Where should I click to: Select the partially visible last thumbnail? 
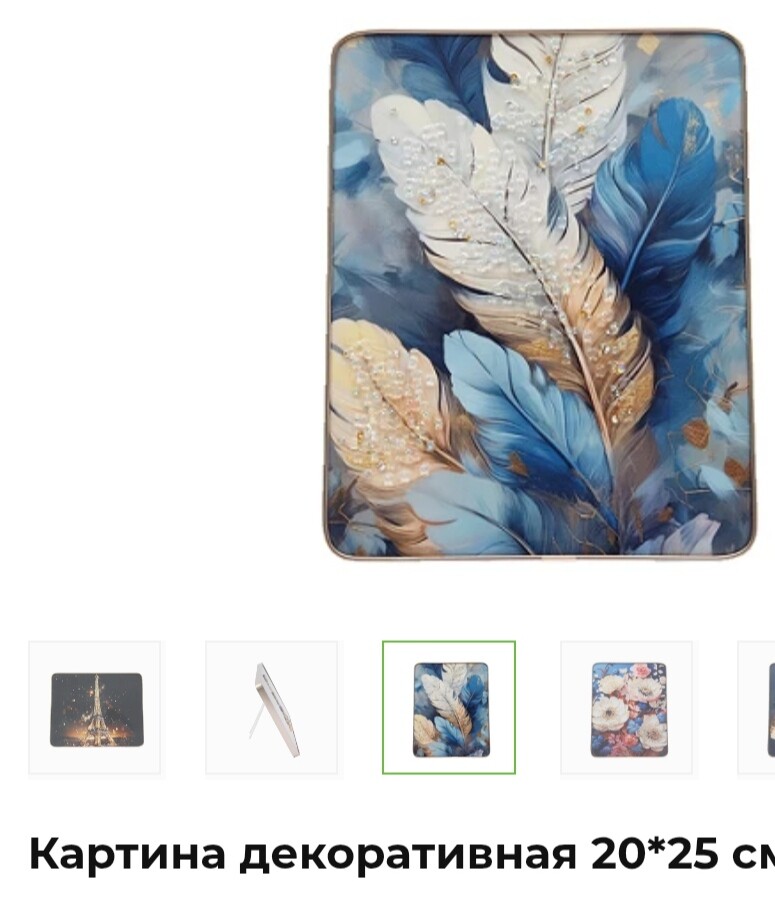[760, 708]
